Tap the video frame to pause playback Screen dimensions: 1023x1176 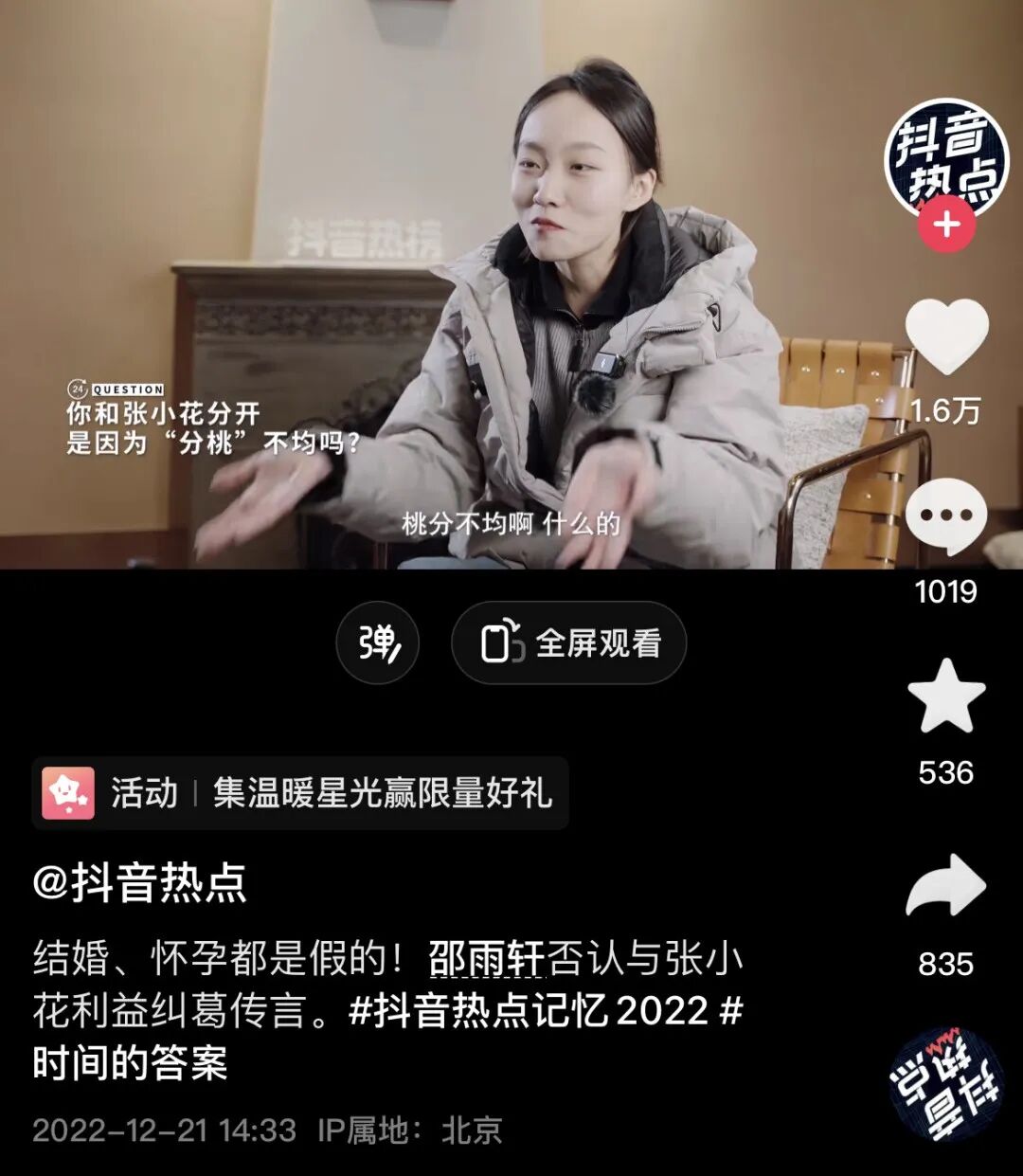click(426, 284)
